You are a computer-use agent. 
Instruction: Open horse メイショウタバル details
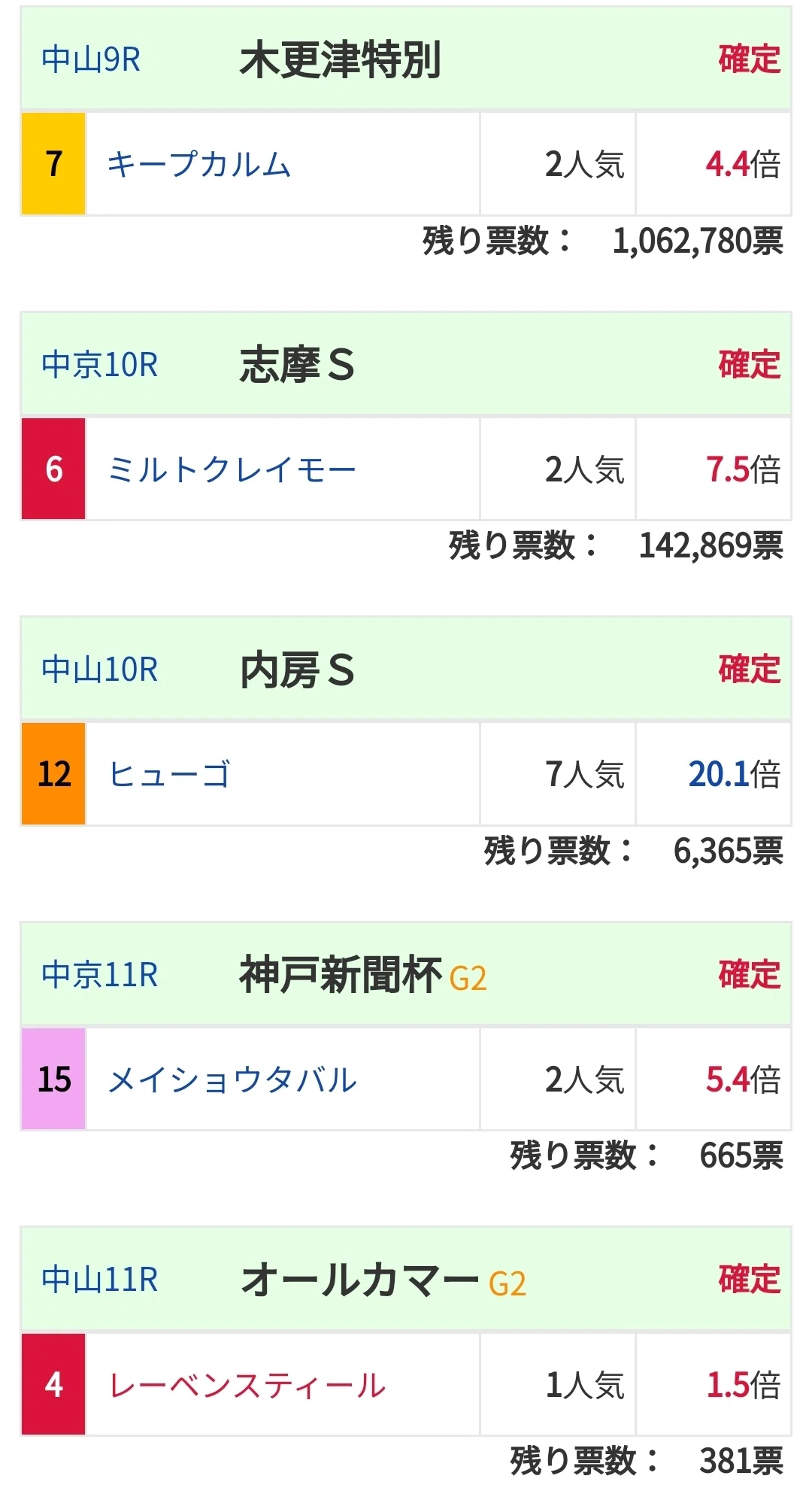[232, 1080]
